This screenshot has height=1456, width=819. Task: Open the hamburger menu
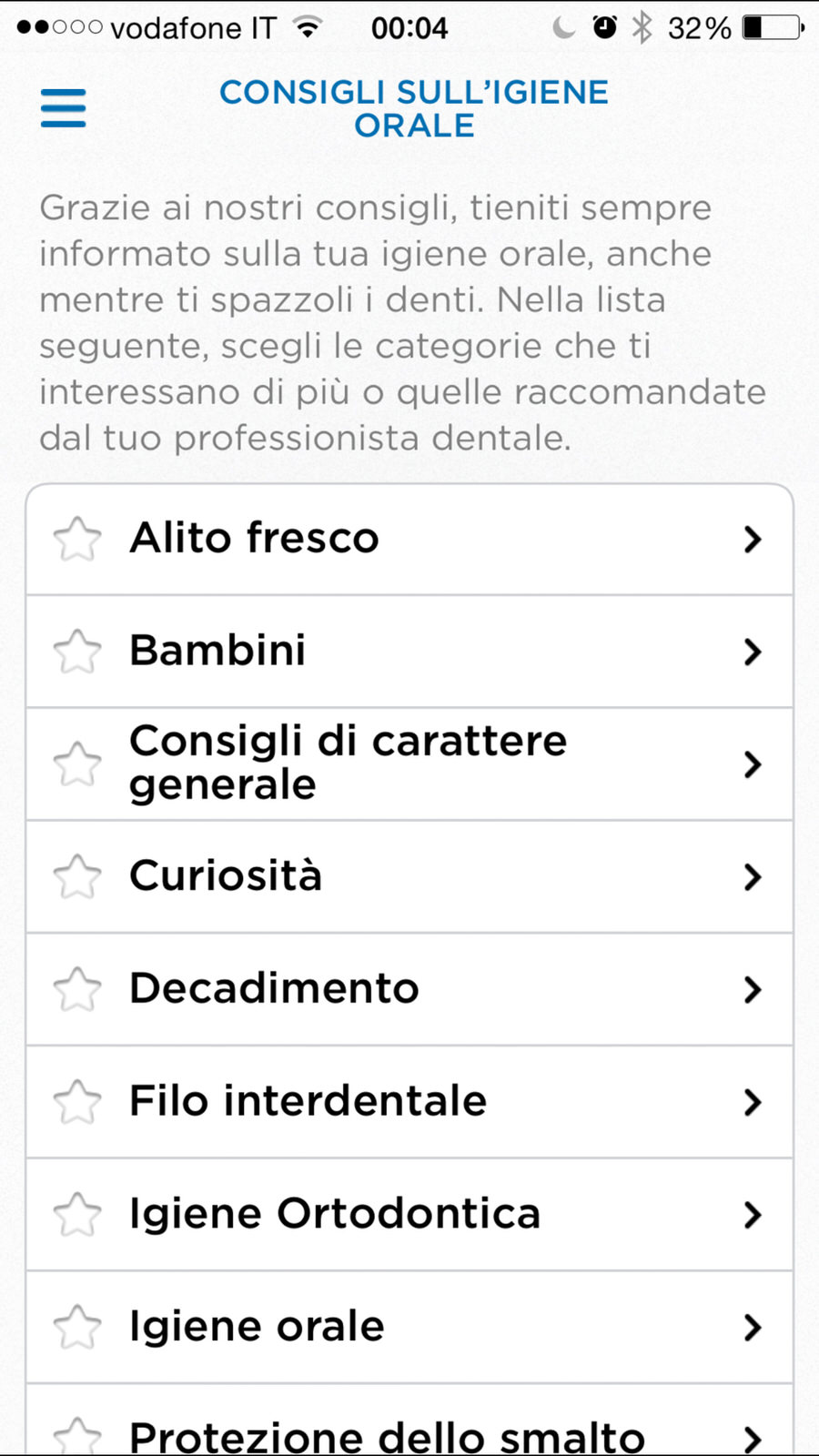pyautogui.click(x=63, y=108)
